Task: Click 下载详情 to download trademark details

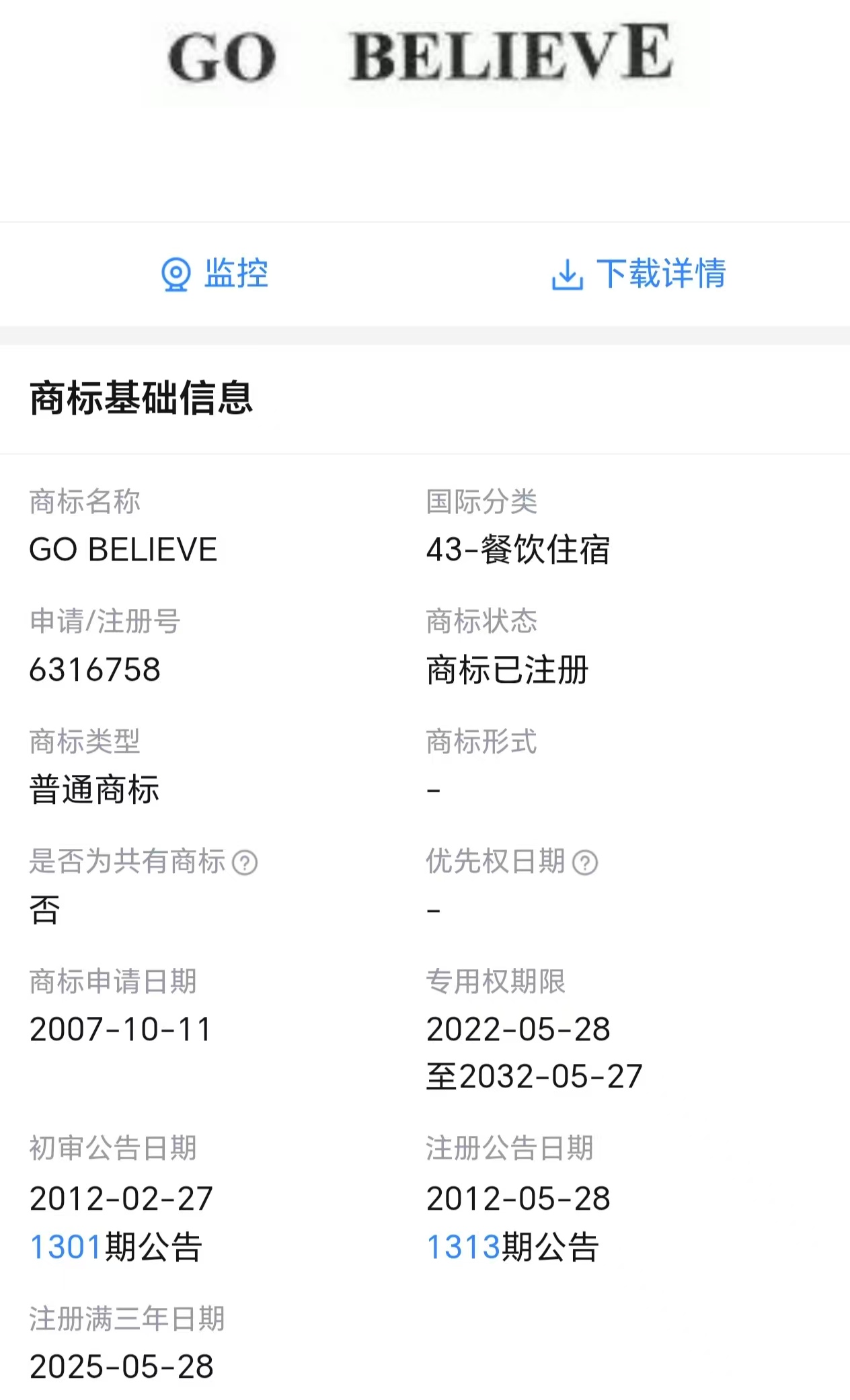Action: (662, 273)
